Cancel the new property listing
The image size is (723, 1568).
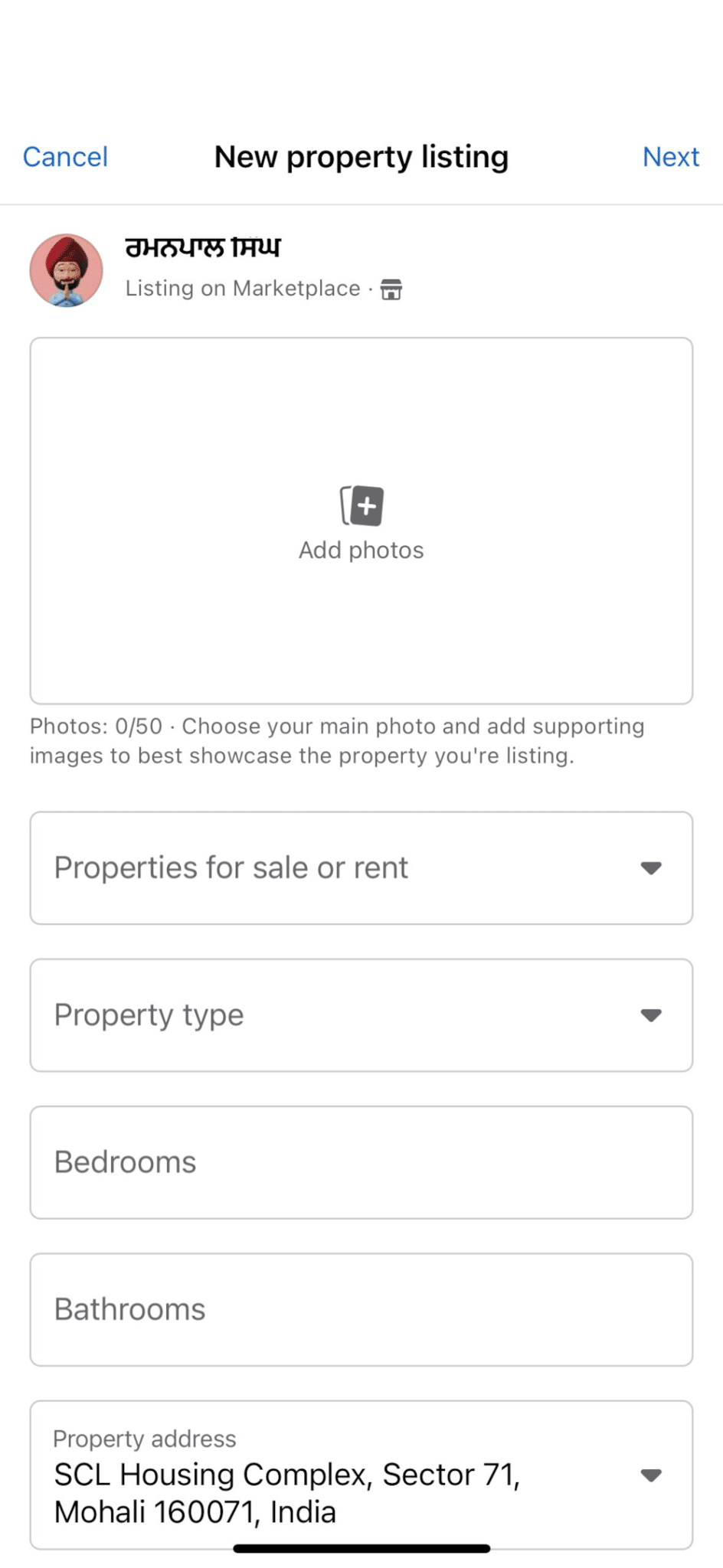(65, 156)
